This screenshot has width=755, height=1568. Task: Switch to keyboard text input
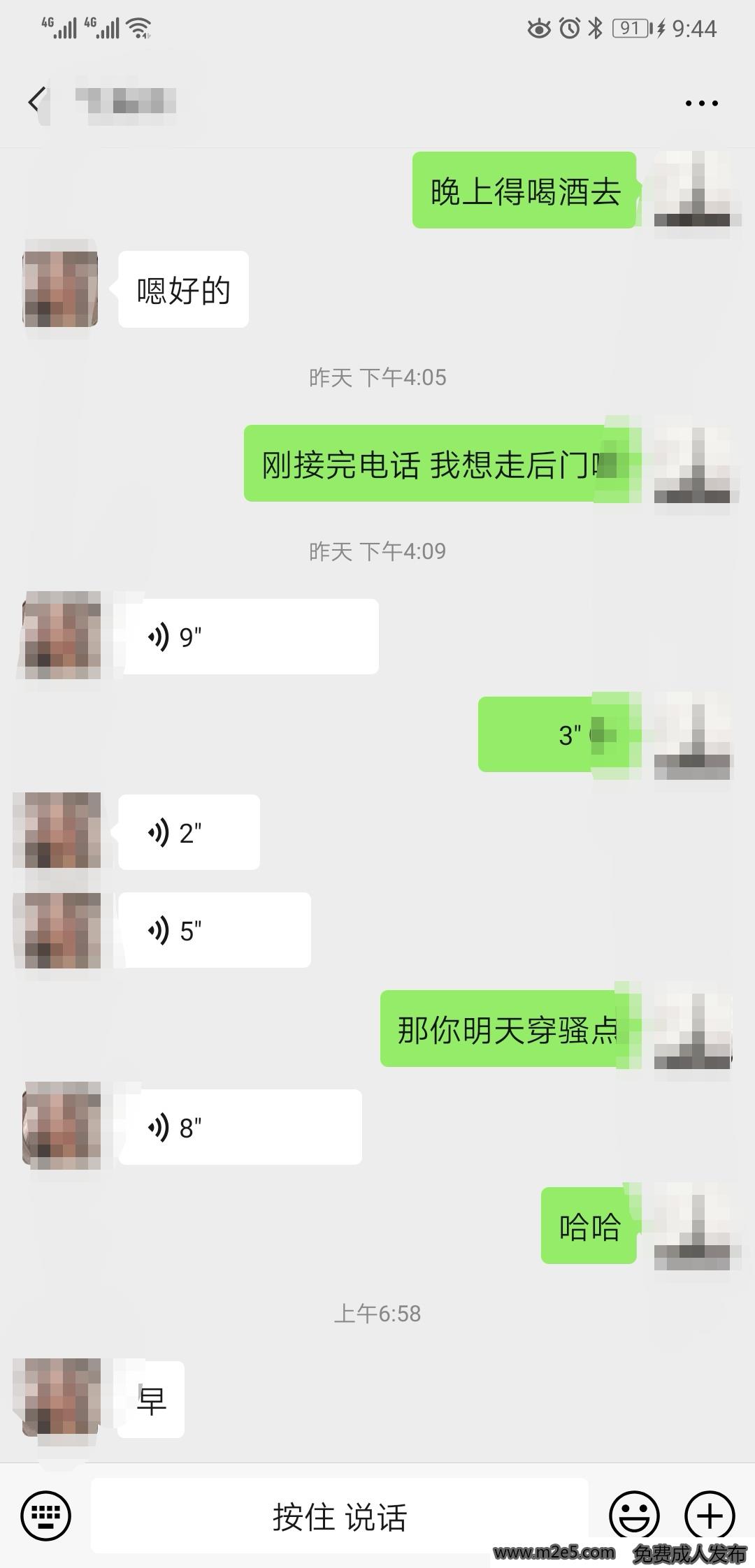click(46, 1516)
